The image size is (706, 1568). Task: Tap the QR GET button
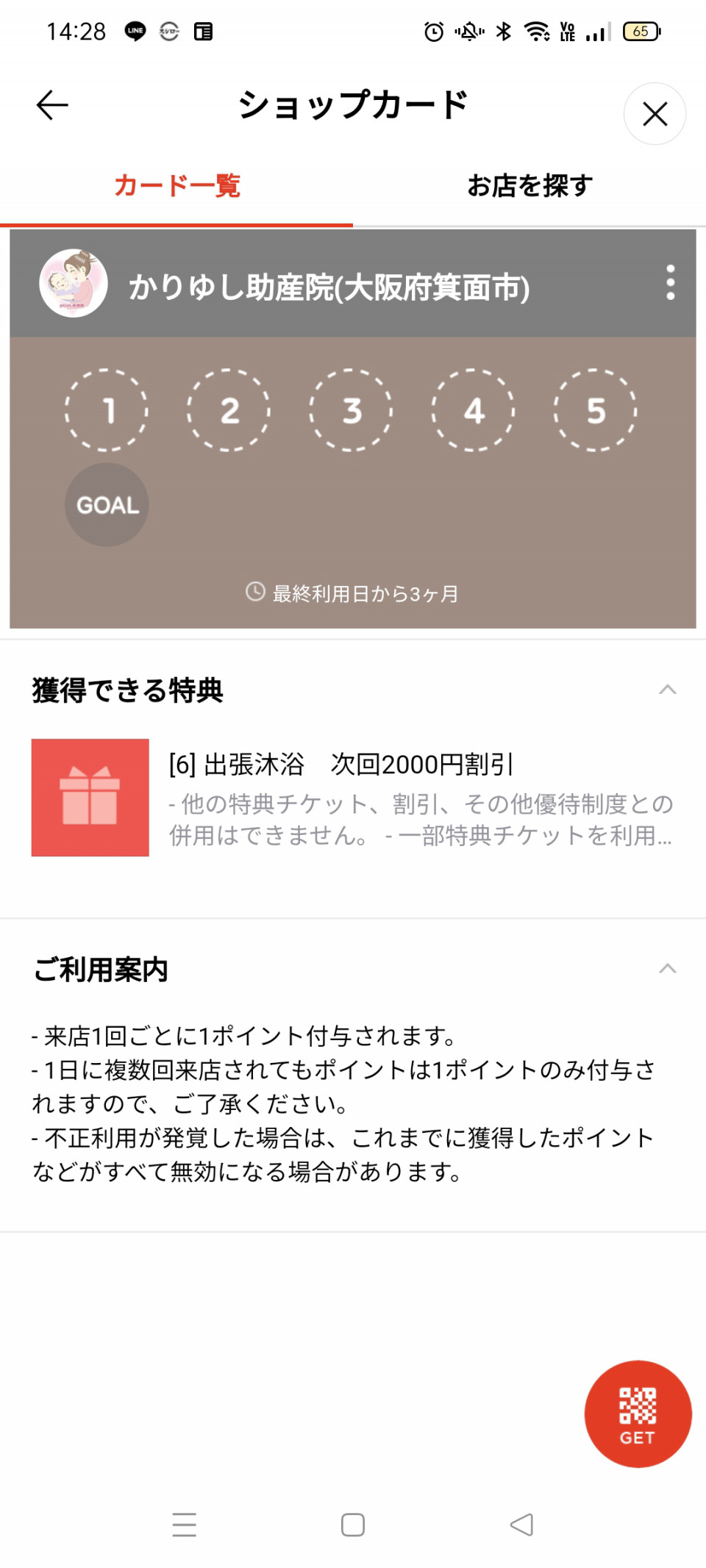[638, 1414]
